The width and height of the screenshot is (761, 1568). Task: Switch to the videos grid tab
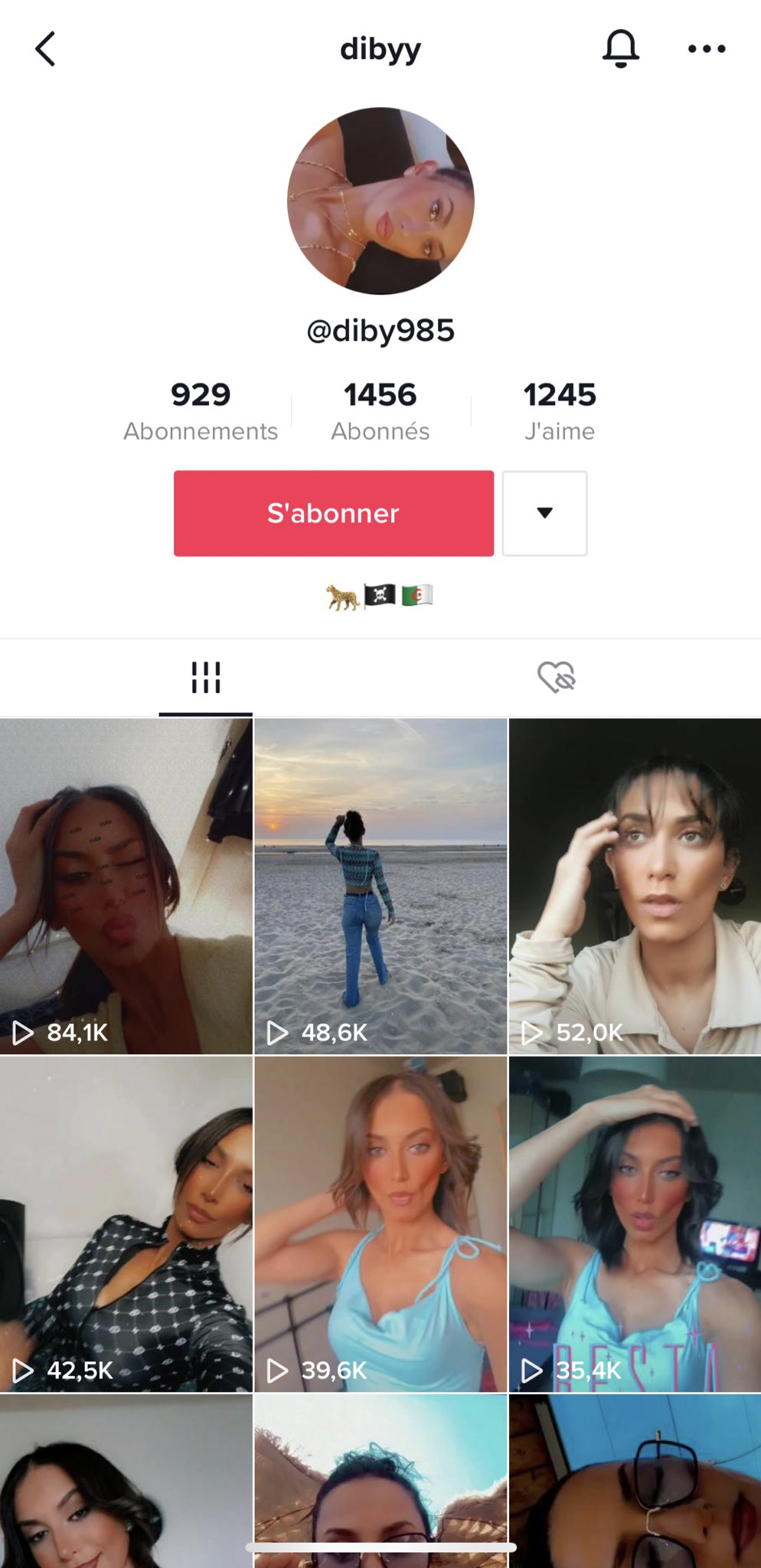point(205,678)
